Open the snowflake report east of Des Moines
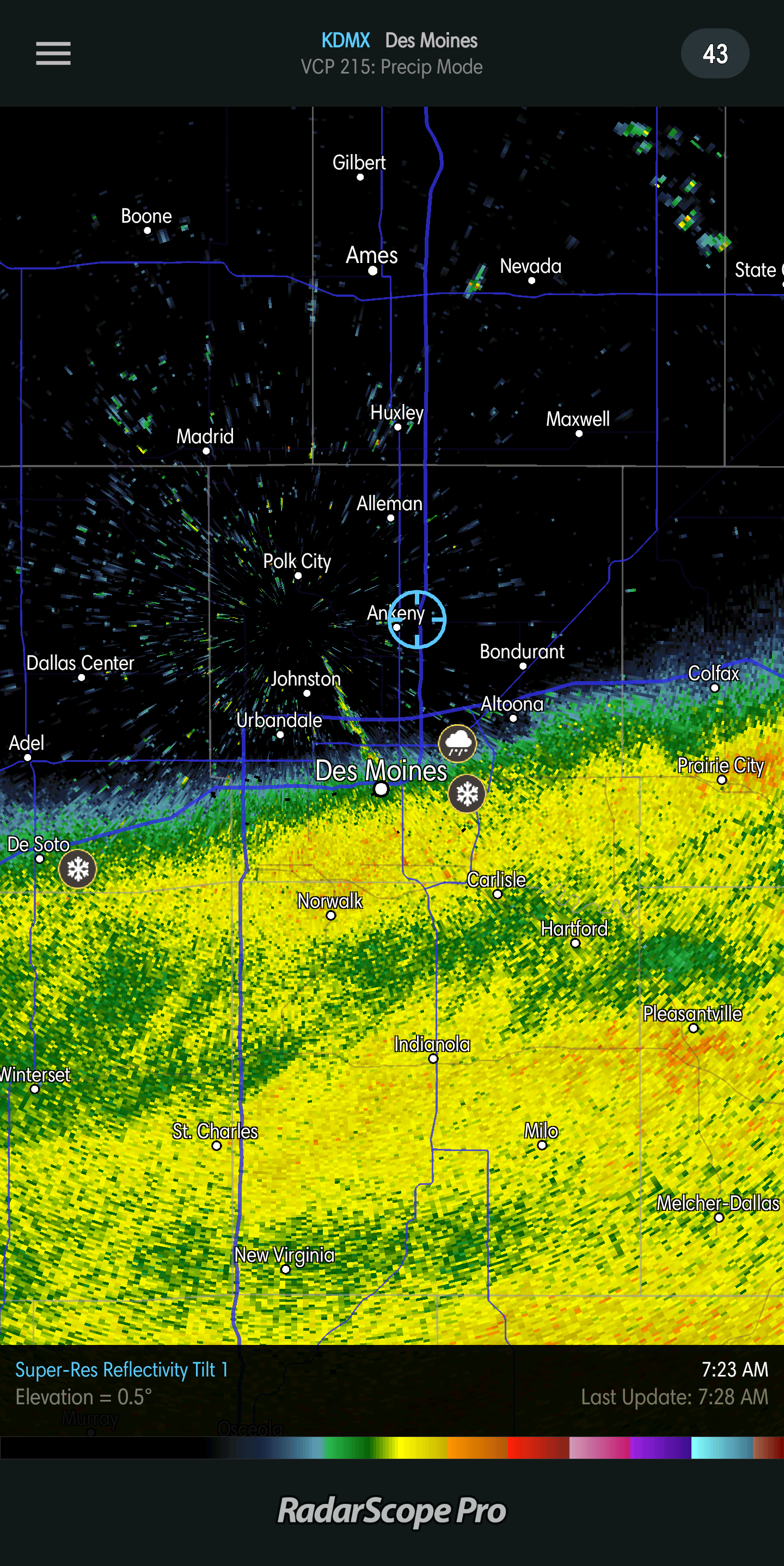 (467, 793)
